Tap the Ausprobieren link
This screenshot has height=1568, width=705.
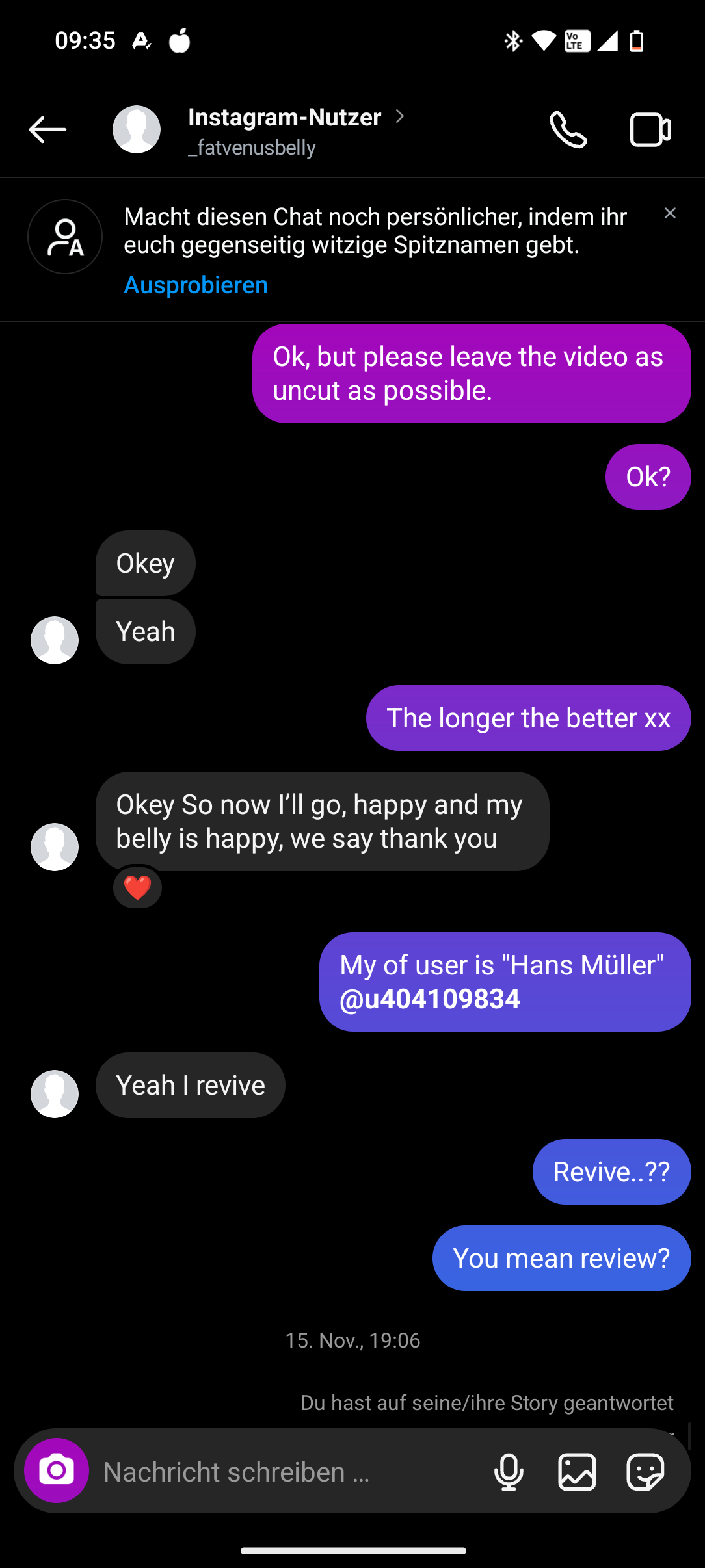196,285
